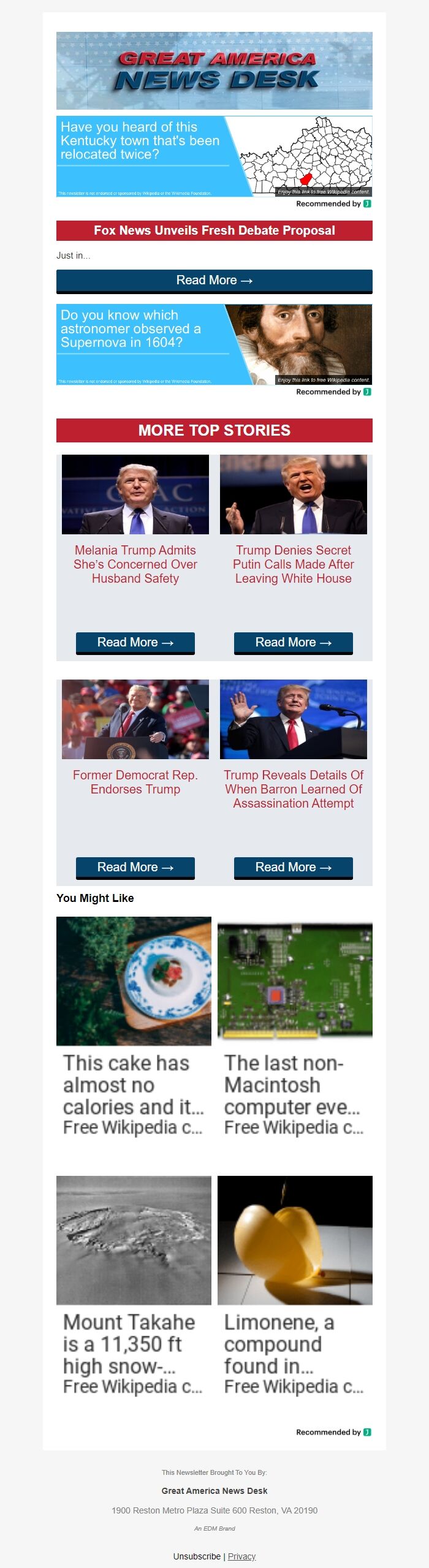The image size is (429, 1568).
Task: Open headline Former Democrat Rep. Endorses Trump
Action: 135,782
